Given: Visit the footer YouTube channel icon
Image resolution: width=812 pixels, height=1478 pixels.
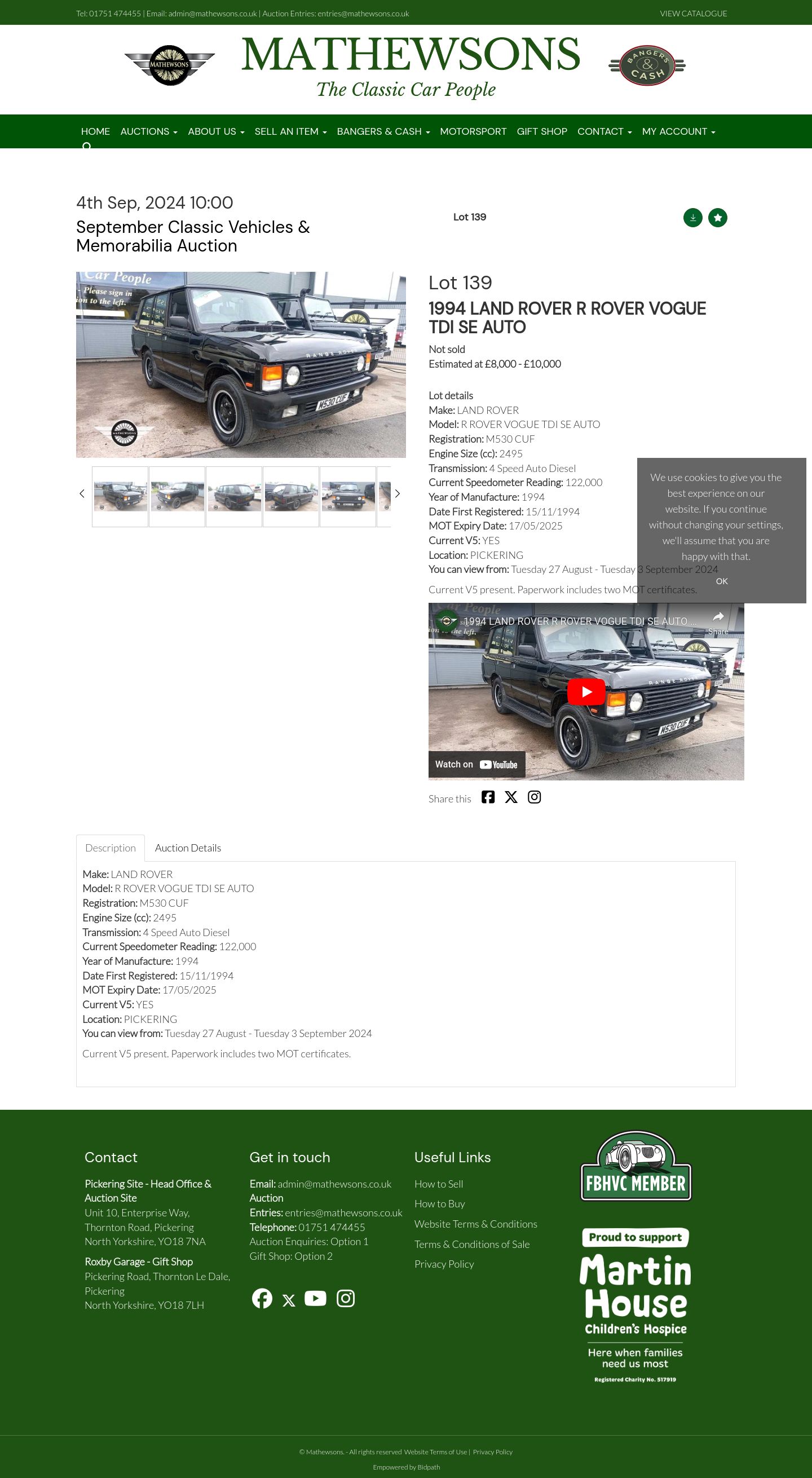Looking at the screenshot, I should (315, 1298).
